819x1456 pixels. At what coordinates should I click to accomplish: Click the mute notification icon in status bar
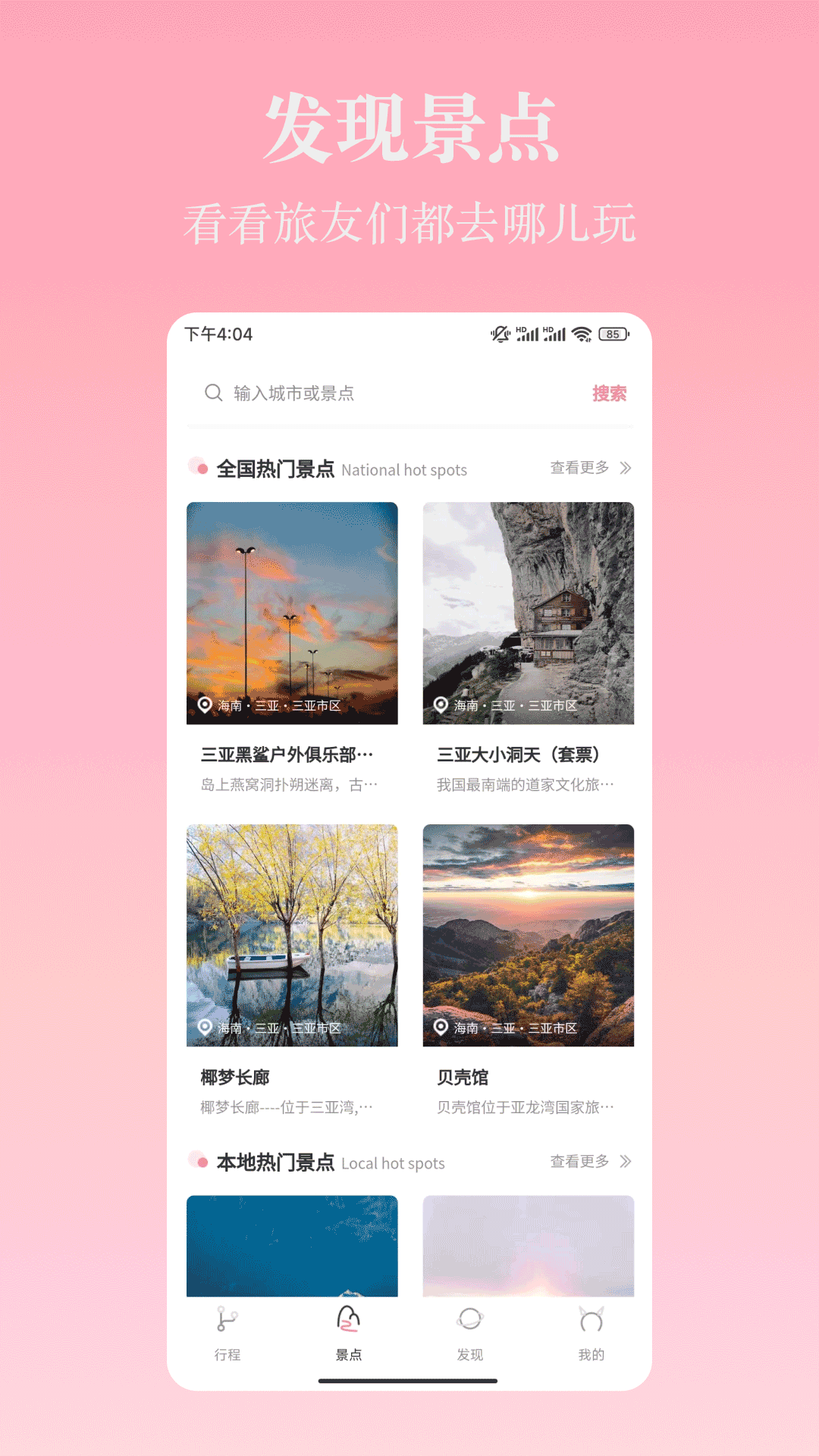point(499,333)
